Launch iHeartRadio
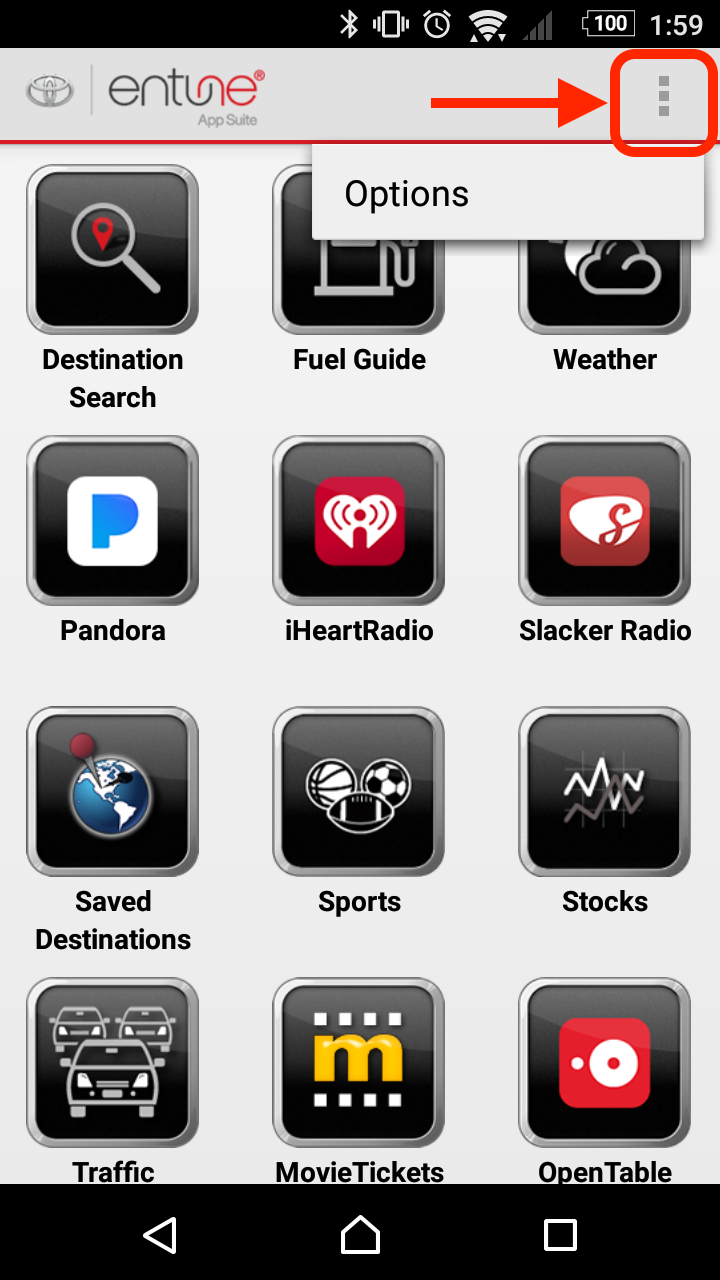This screenshot has width=720, height=1280. click(x=358, y=519)
